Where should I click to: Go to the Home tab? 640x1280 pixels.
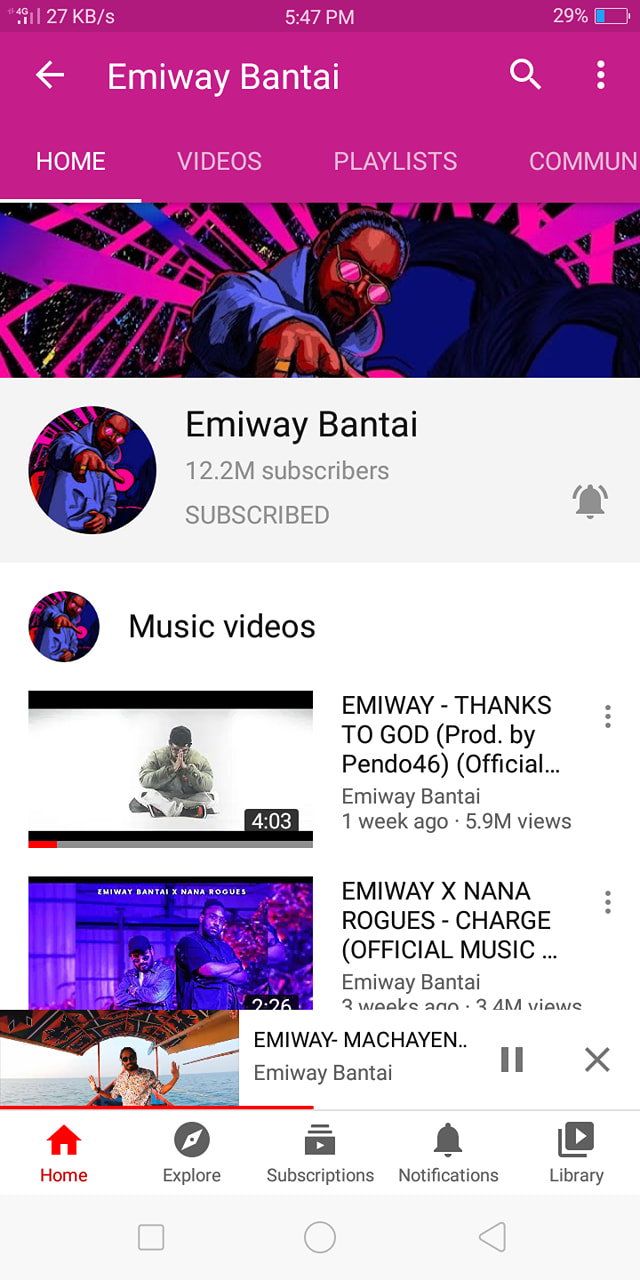(x=64, y=1153)
